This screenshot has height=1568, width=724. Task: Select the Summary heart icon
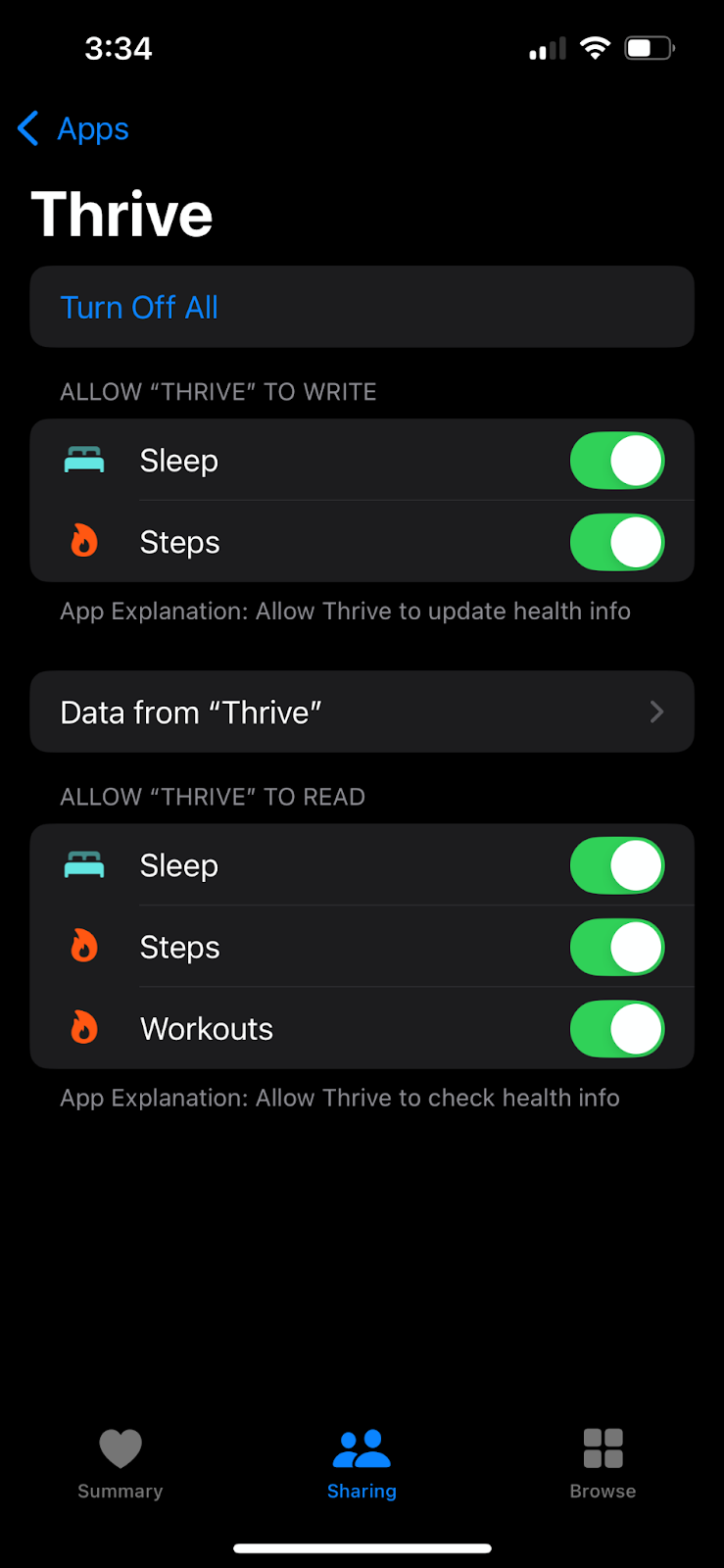point(121,1448)
